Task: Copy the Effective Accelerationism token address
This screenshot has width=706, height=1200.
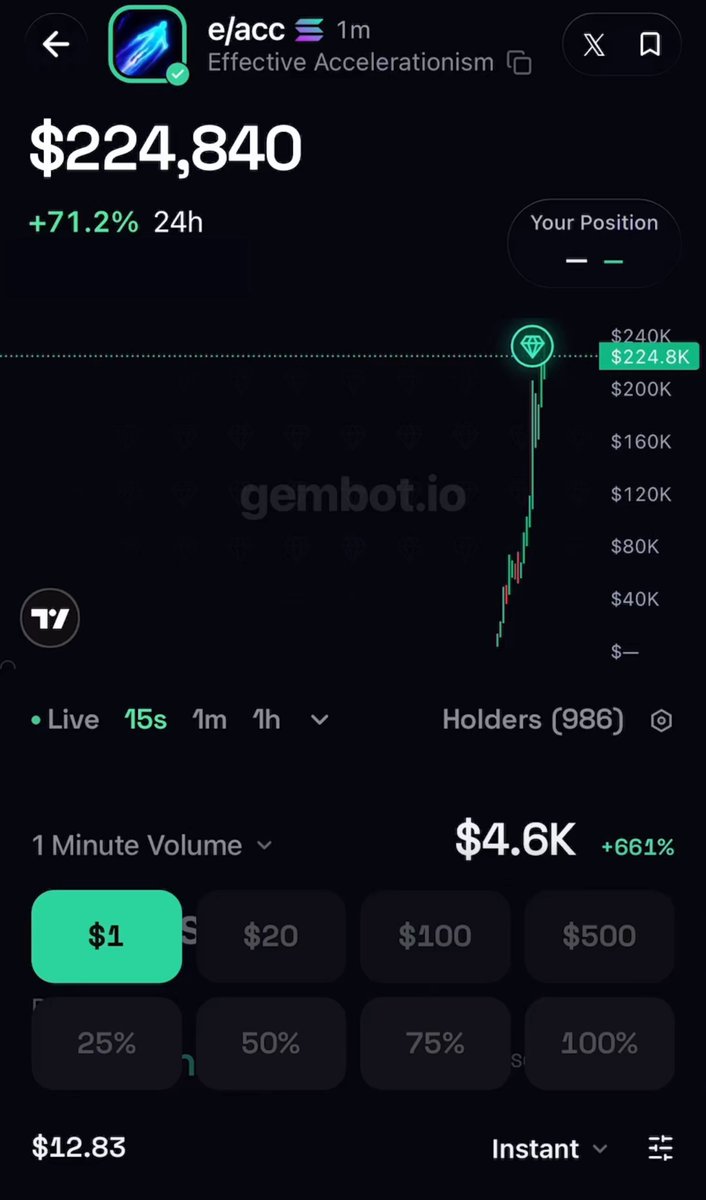Action: [519, 63]
